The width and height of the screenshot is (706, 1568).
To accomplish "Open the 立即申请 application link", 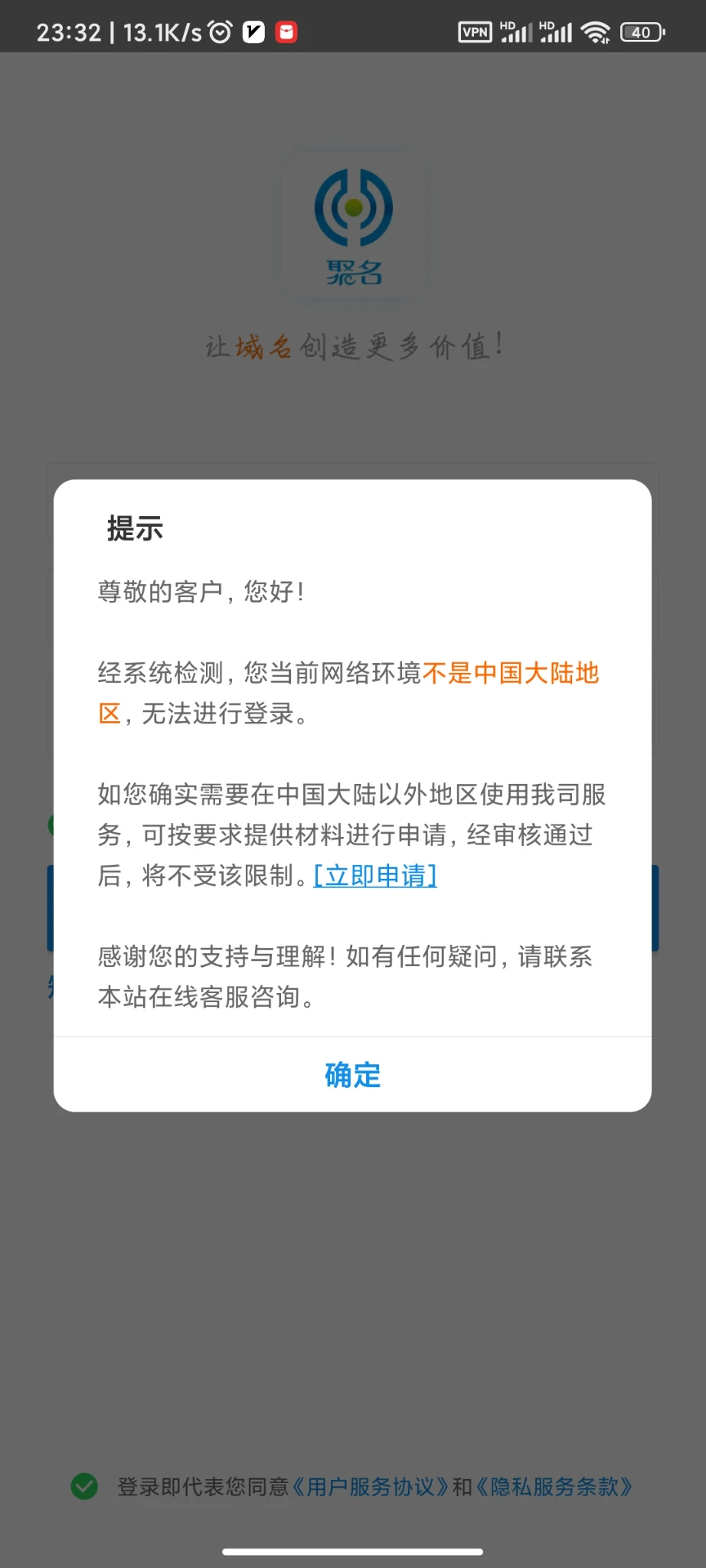I will 375,875.
